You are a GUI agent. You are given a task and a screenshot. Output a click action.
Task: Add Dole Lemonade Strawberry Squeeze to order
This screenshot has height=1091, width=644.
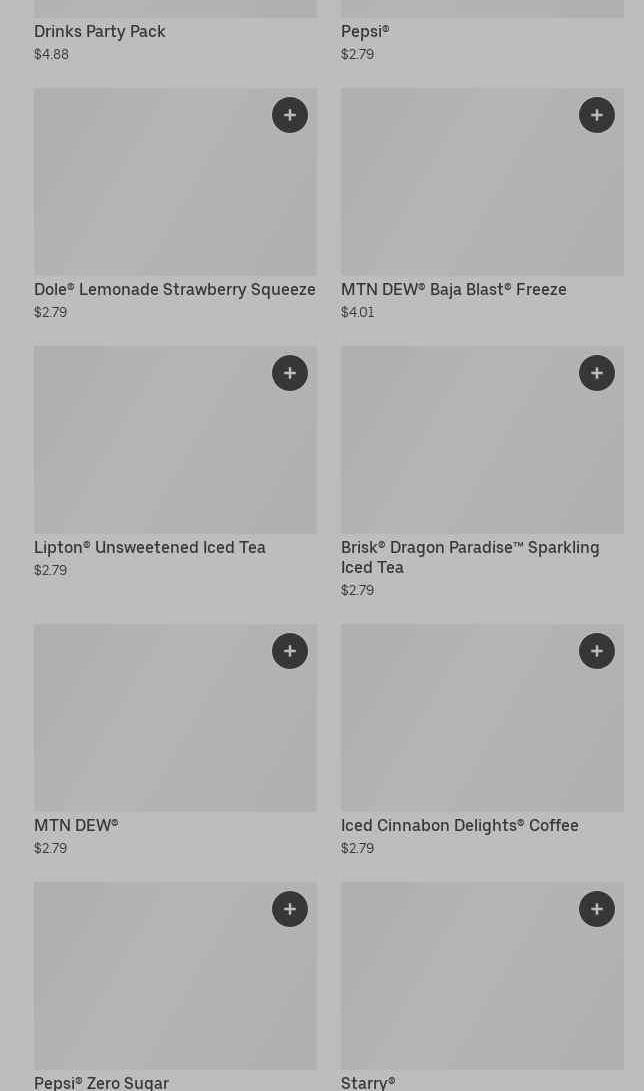290,115
